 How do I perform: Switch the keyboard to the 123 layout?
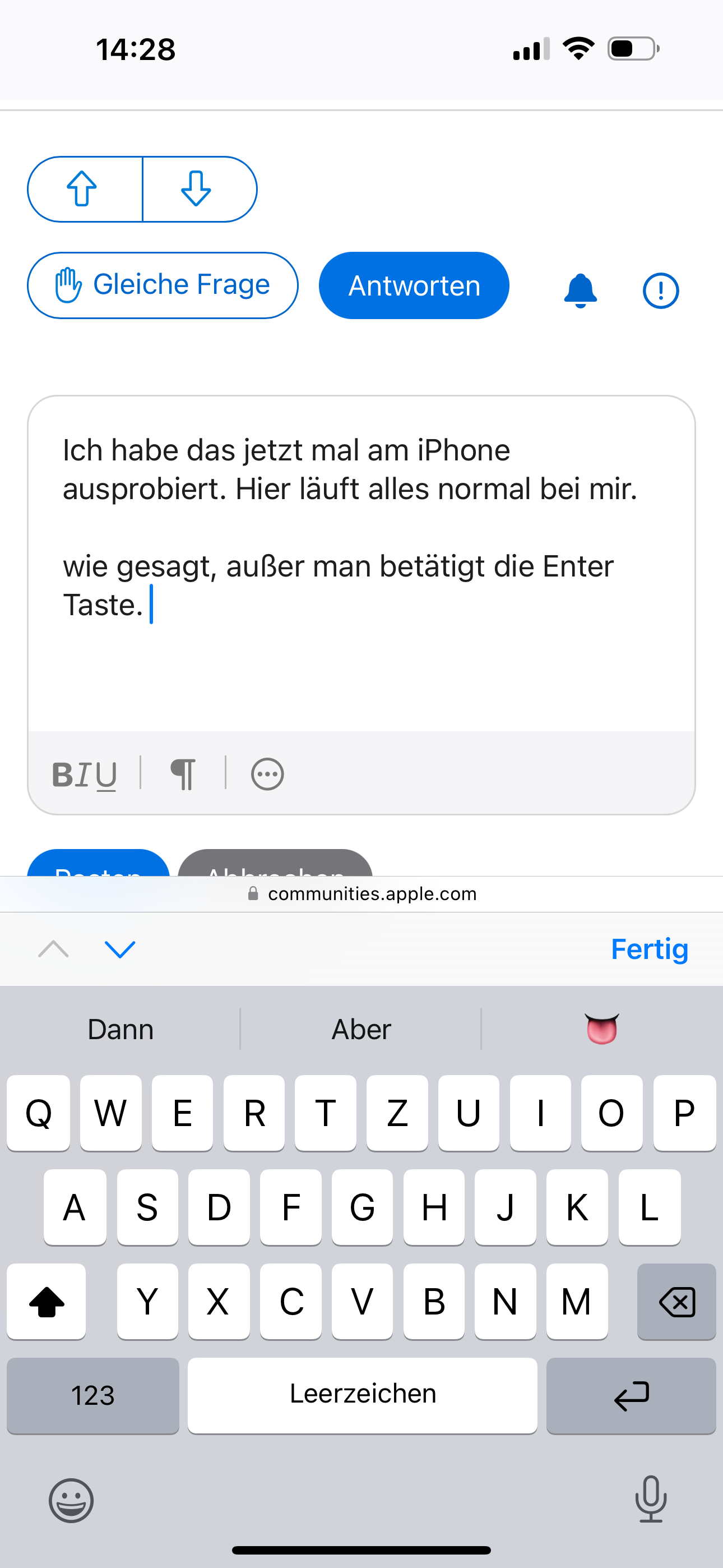(93, 1395)
